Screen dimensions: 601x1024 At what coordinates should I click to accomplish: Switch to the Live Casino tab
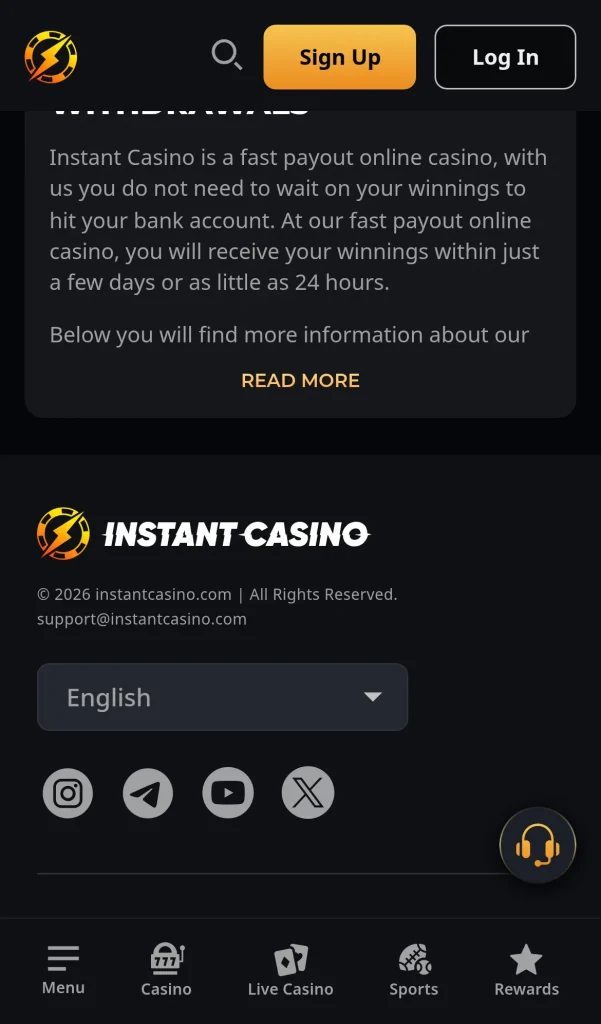click(x=291, y=970)
